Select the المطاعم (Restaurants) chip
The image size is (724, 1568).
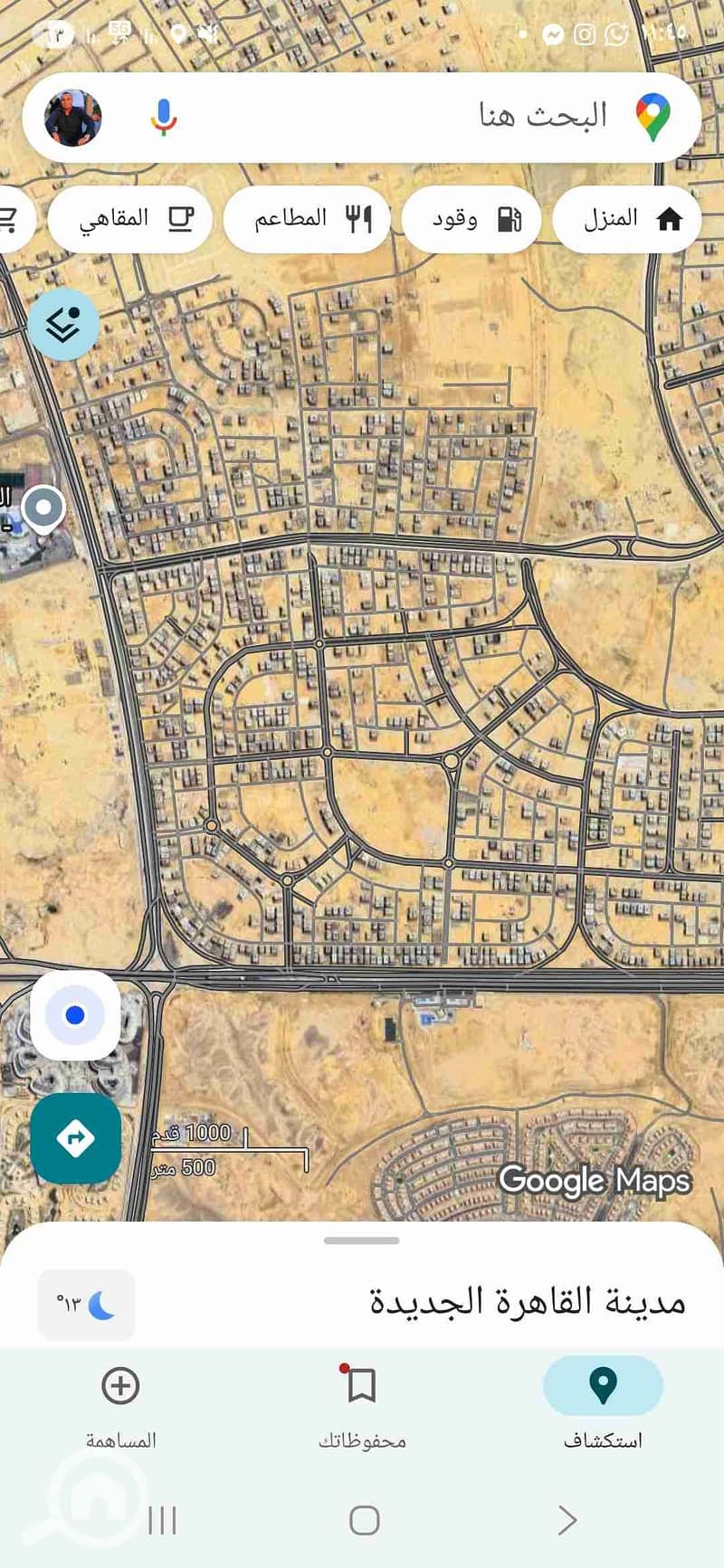[x=307, y=218]
